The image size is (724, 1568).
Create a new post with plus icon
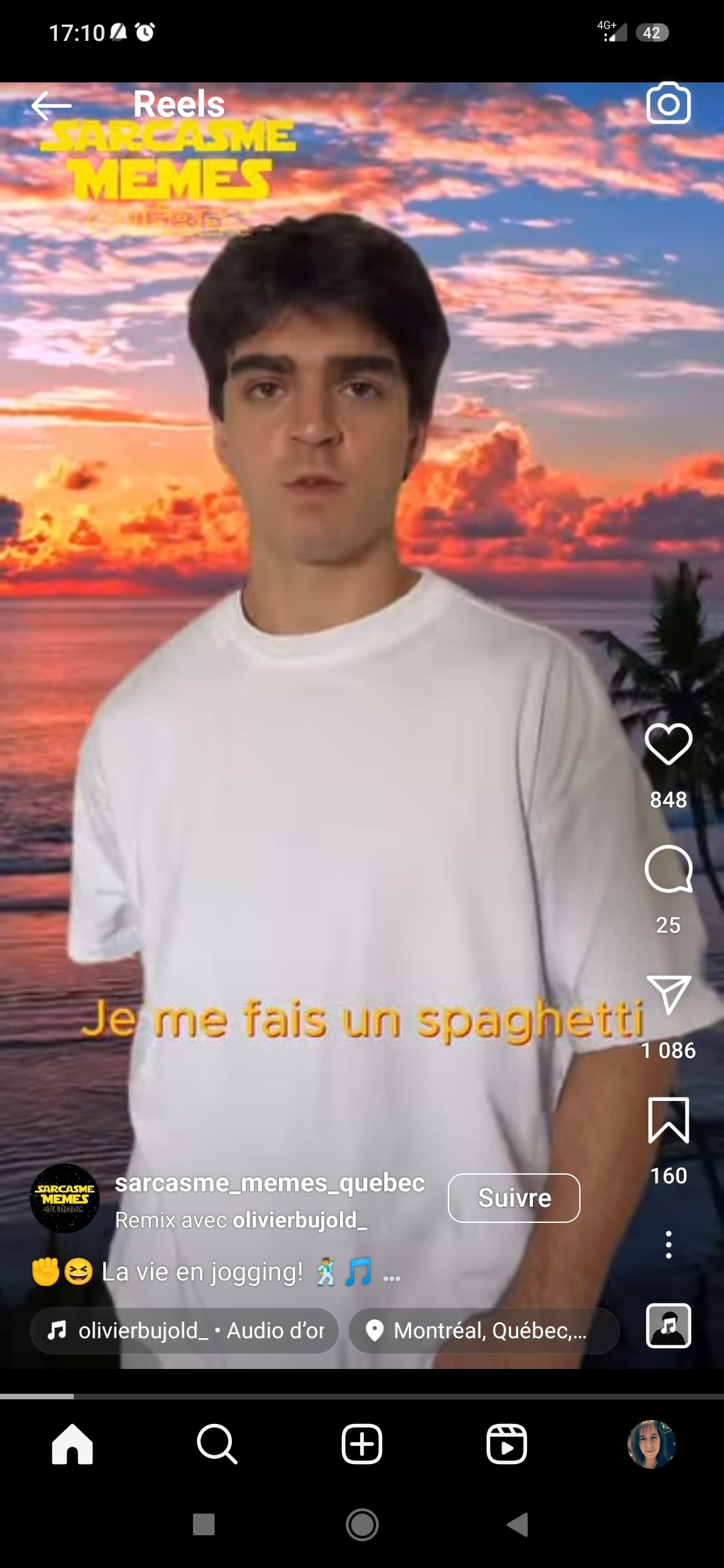(362, 1444)
